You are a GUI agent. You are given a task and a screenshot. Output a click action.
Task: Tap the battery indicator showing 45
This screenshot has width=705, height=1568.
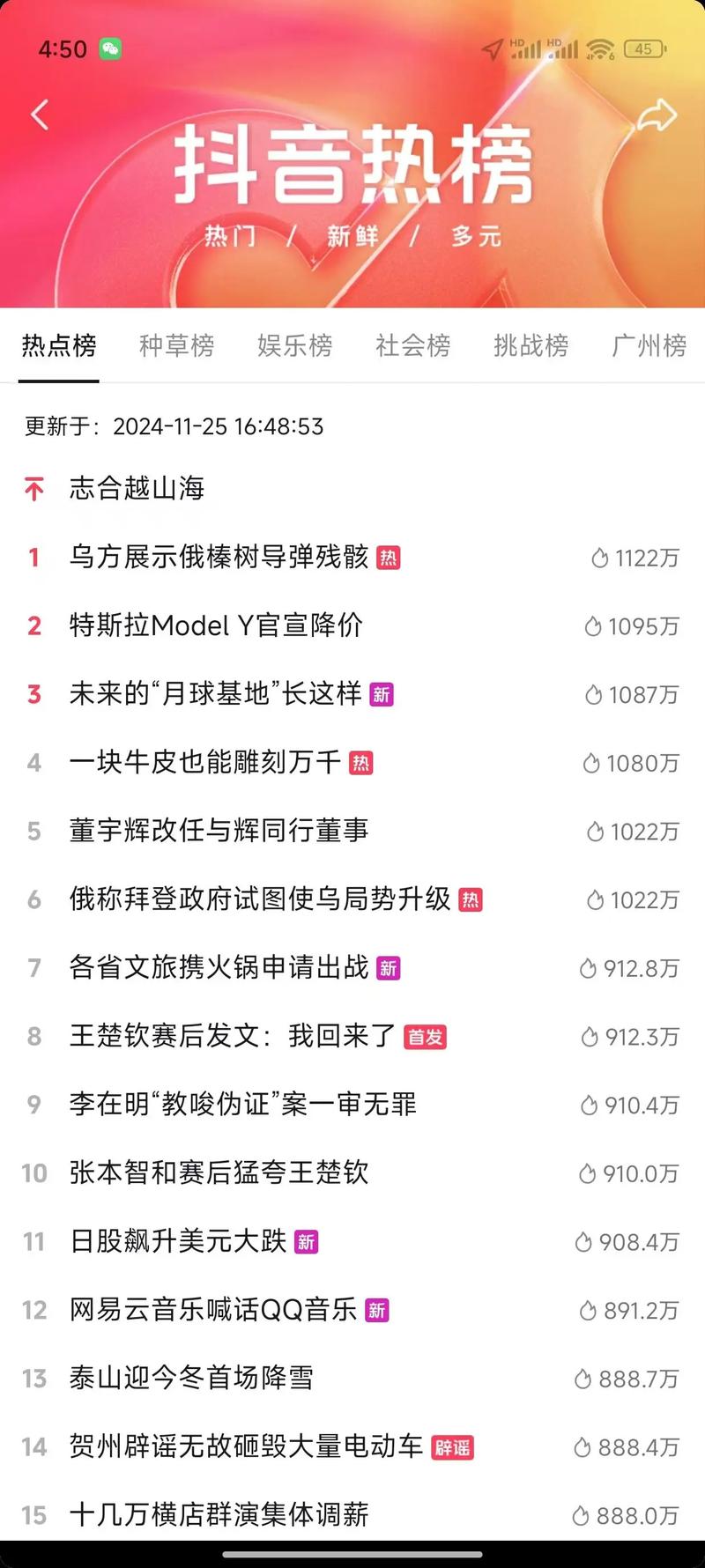click(x=644, y=49)
